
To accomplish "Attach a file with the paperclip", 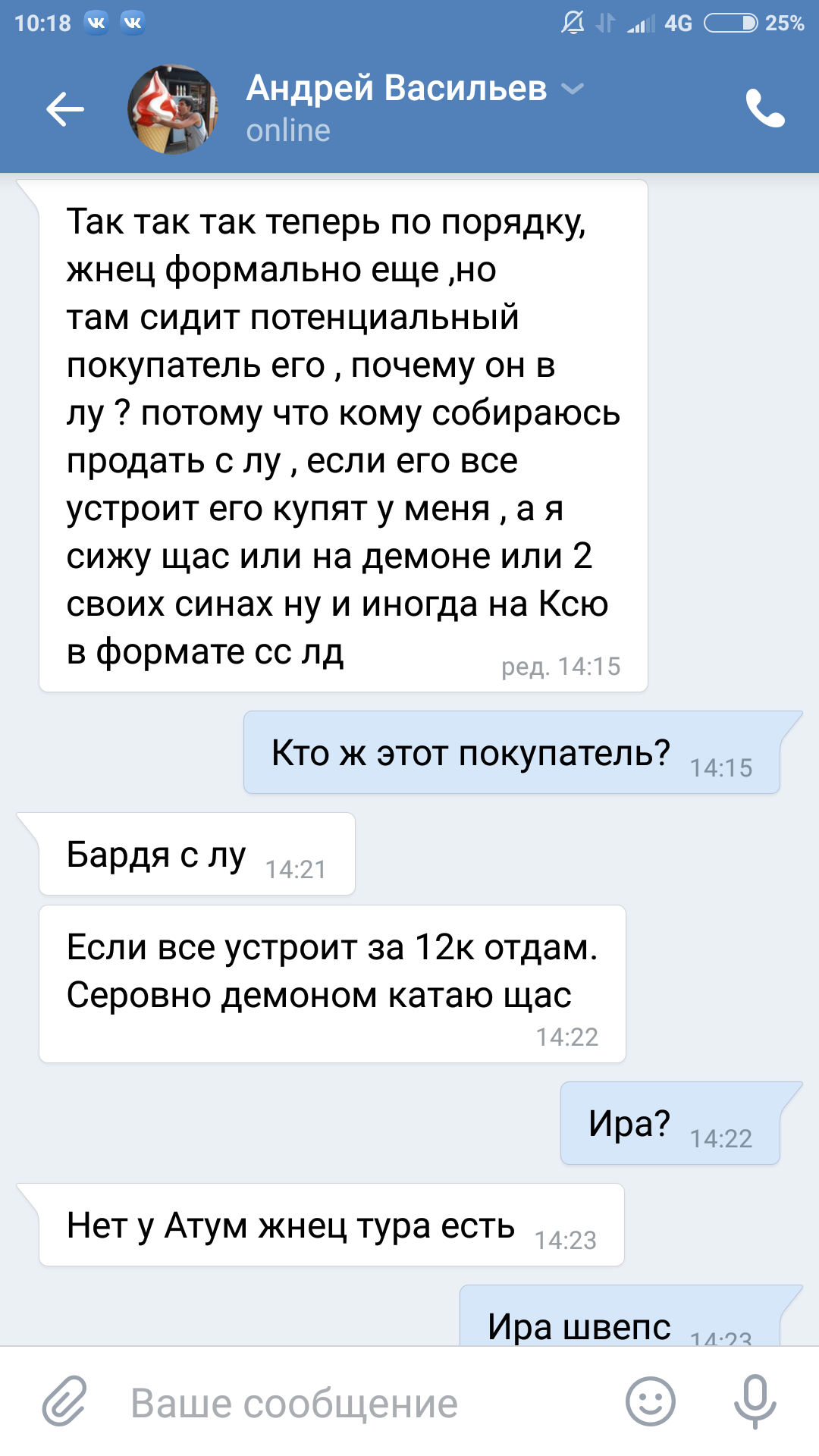I will (x=64, y=1401).
